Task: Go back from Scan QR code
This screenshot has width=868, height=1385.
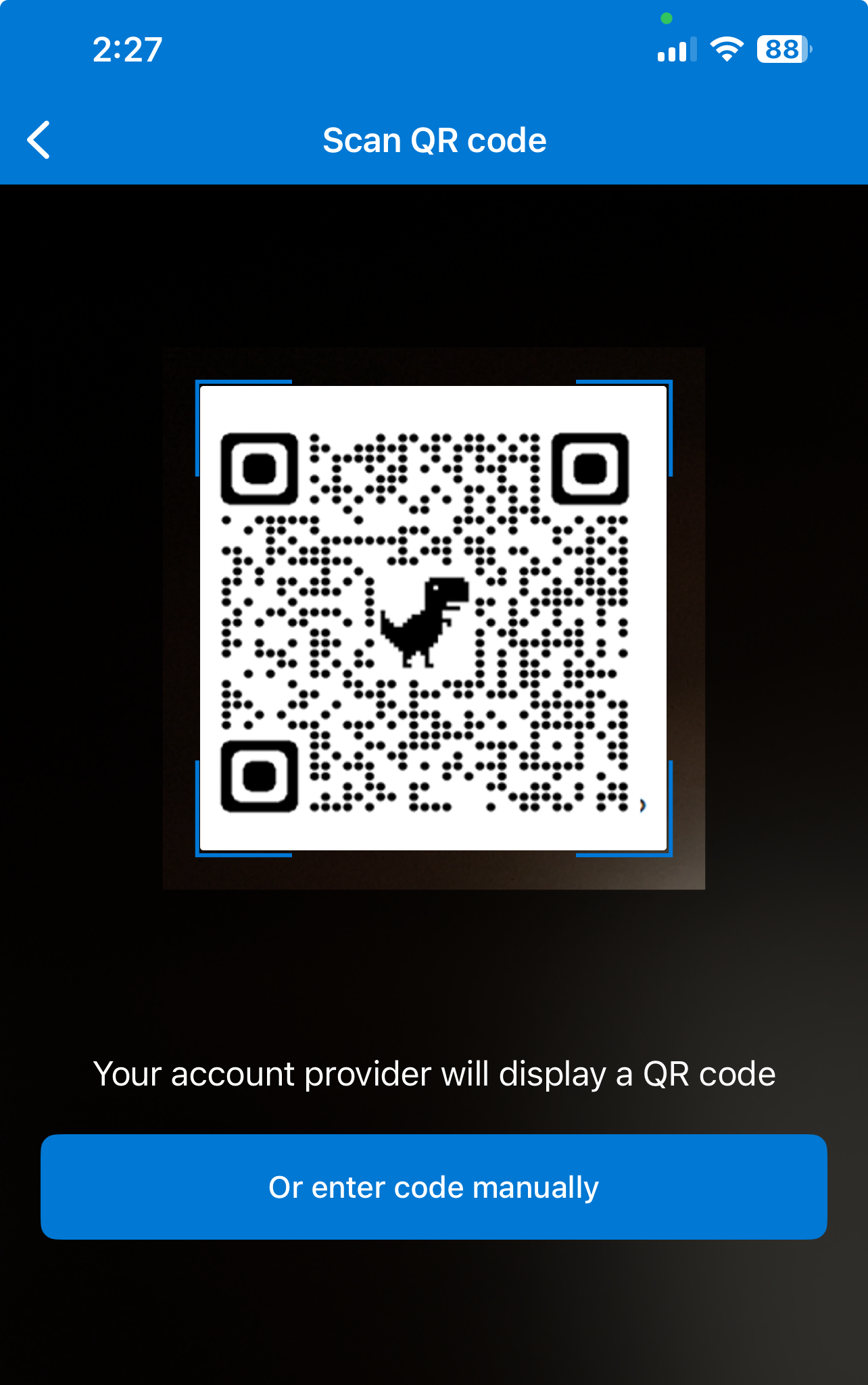Action: (39, 140)
